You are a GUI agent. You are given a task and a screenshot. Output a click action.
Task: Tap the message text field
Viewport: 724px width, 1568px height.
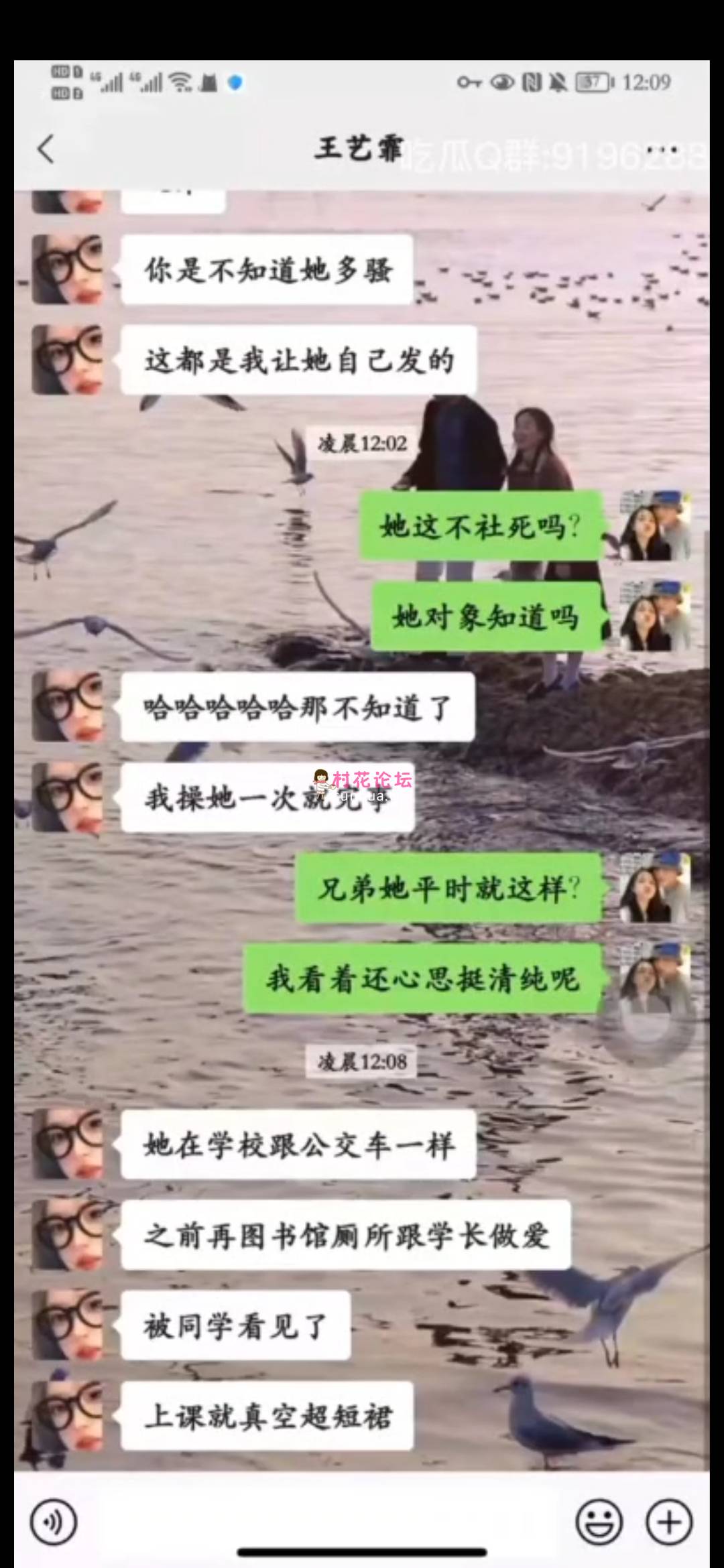point(325,1523)
